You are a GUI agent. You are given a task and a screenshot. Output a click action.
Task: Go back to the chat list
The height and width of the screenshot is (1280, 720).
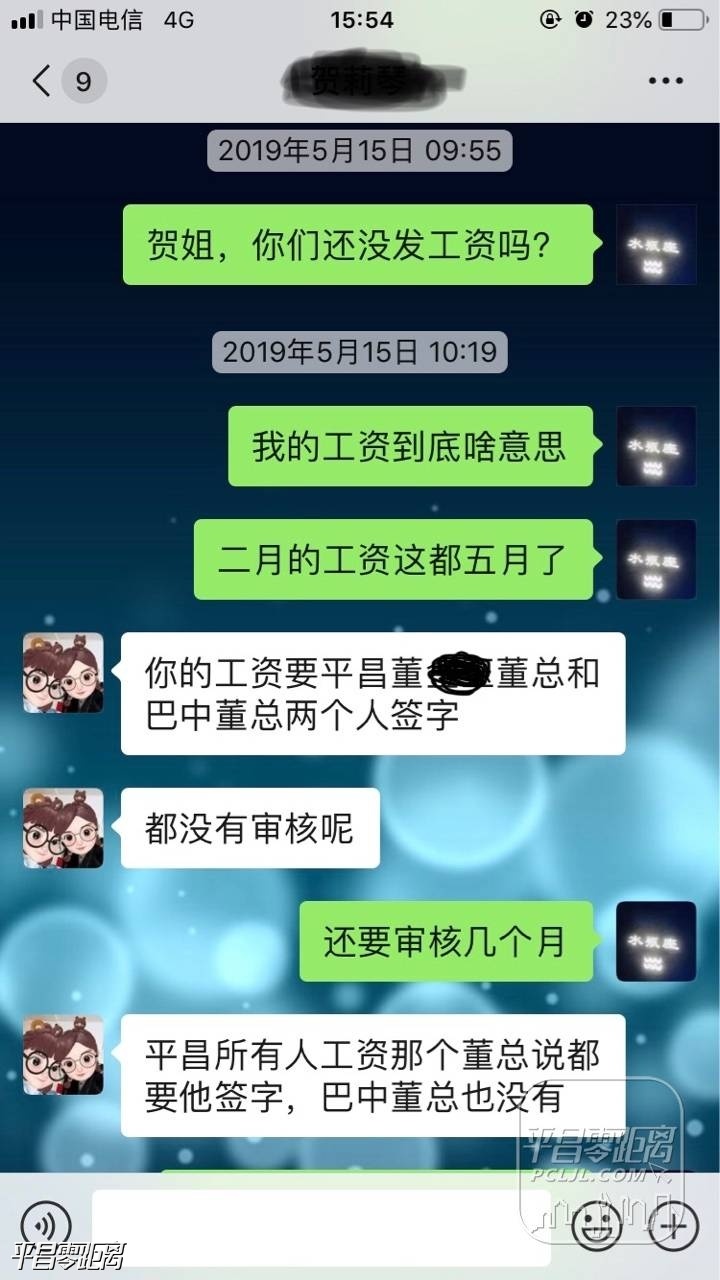coord(42,81)
